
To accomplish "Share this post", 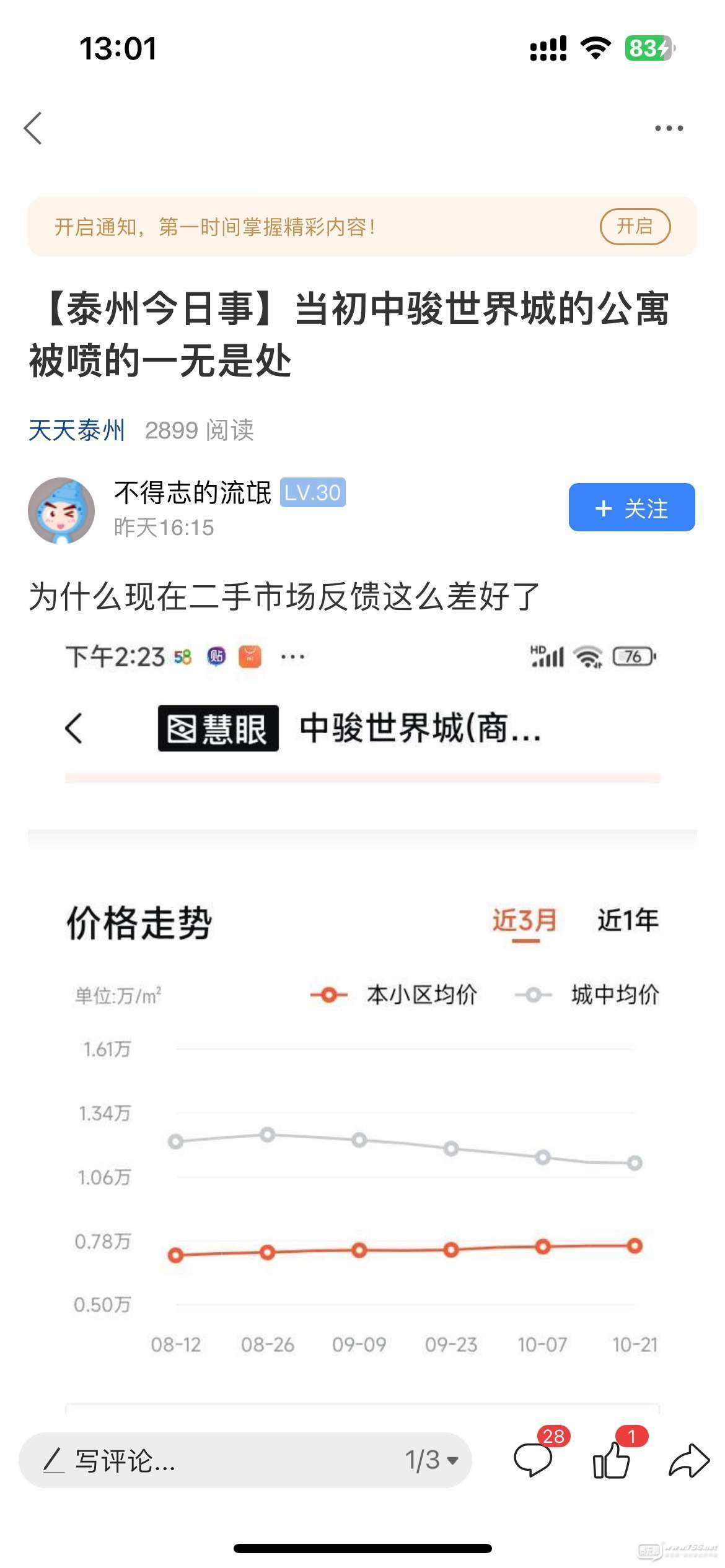I will (x=688, y=1460).
